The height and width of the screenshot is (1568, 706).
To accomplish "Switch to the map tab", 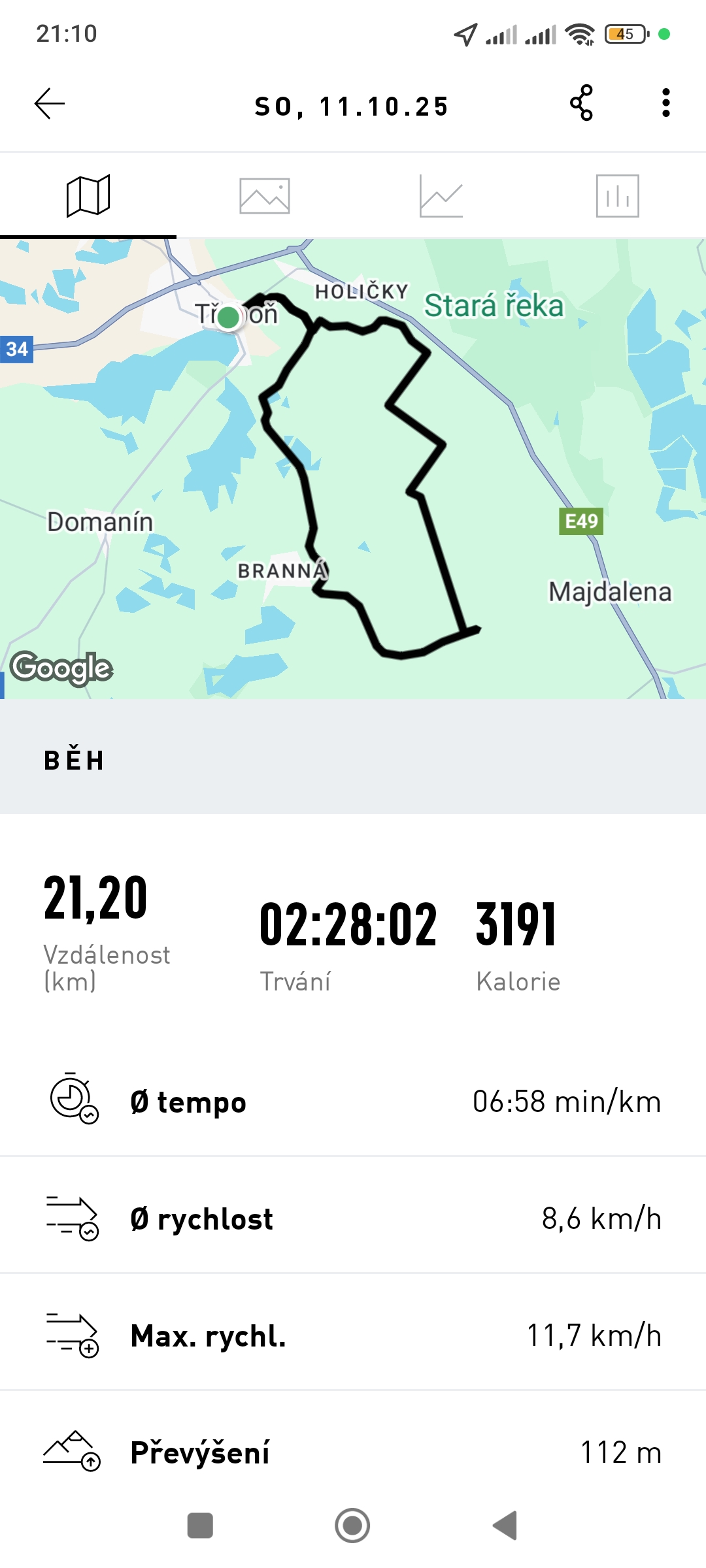I will (x=88, y=195).
